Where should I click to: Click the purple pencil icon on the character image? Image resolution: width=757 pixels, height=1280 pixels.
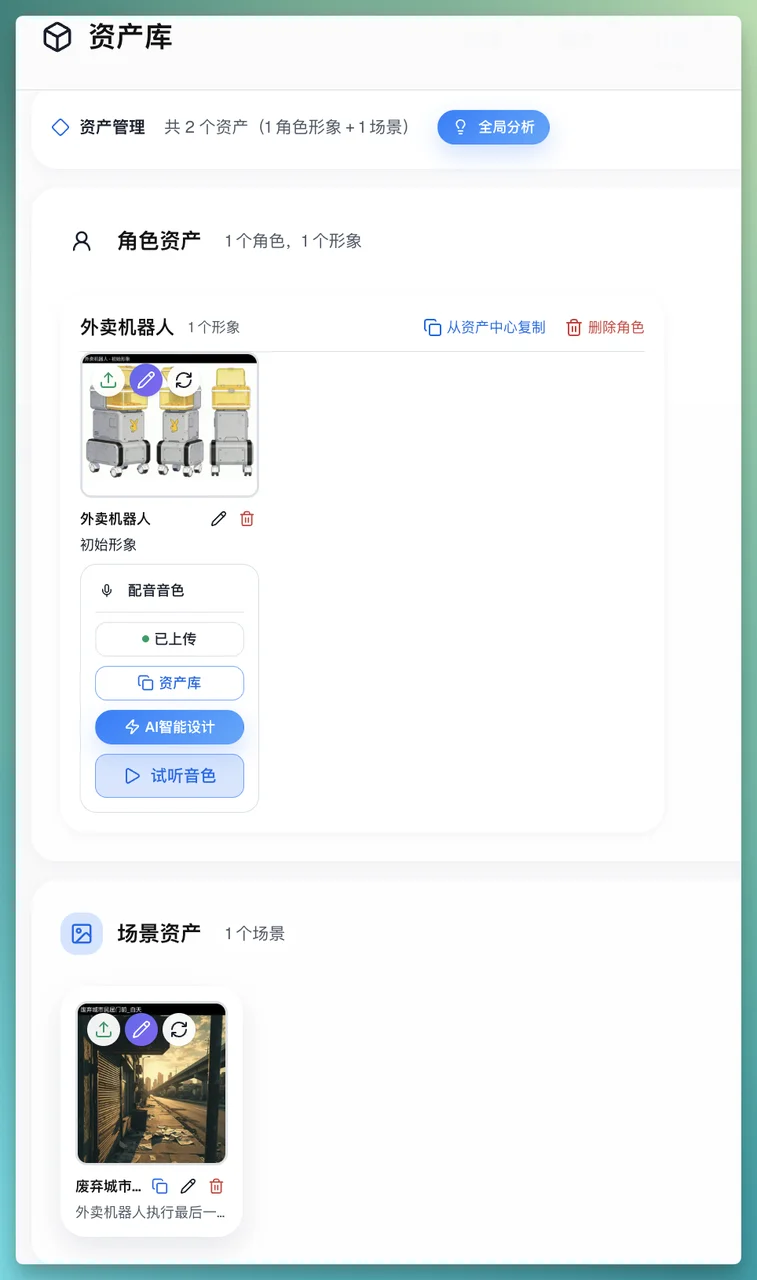[146, 380]
